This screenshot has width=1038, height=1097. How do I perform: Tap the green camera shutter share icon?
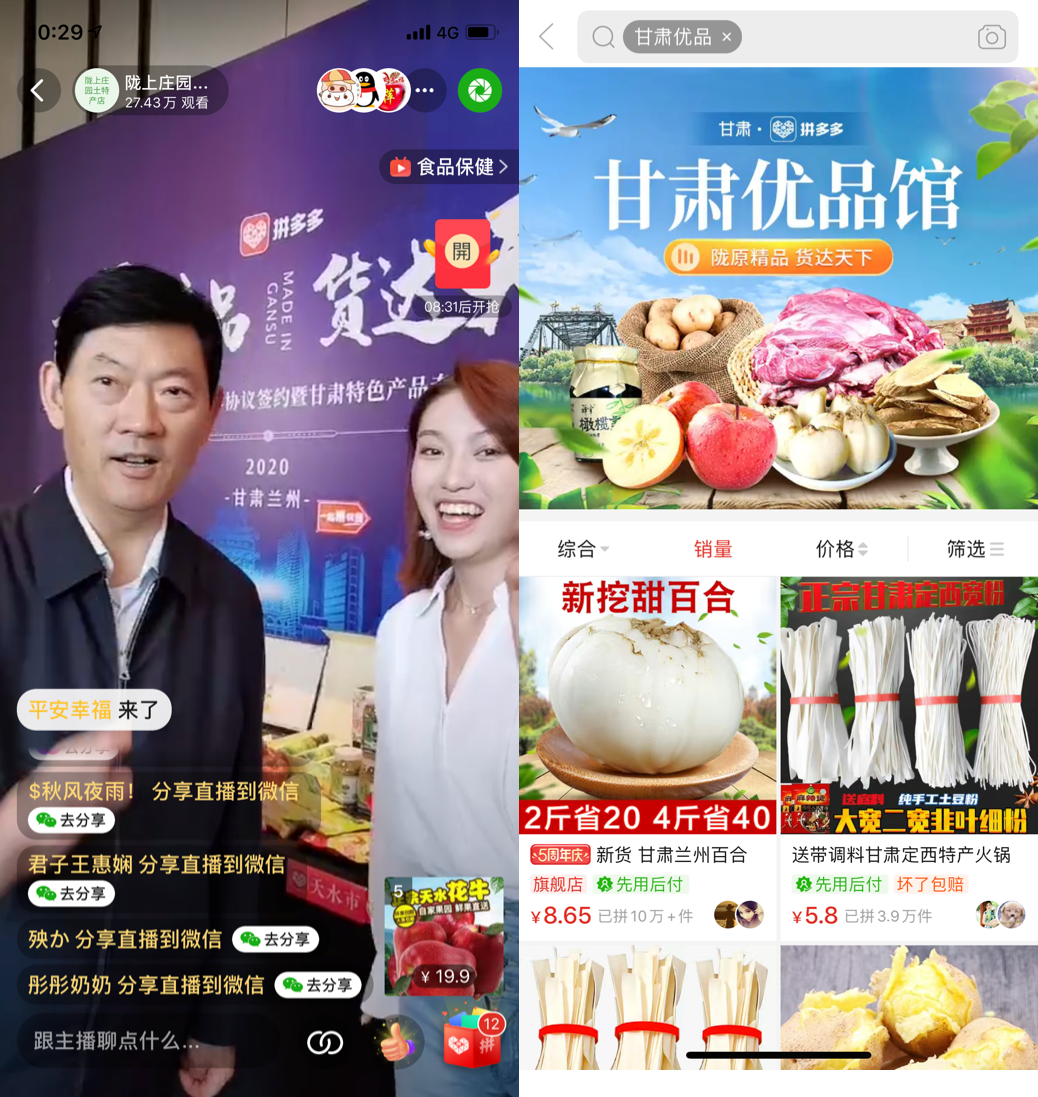click(x=479, y=90)
